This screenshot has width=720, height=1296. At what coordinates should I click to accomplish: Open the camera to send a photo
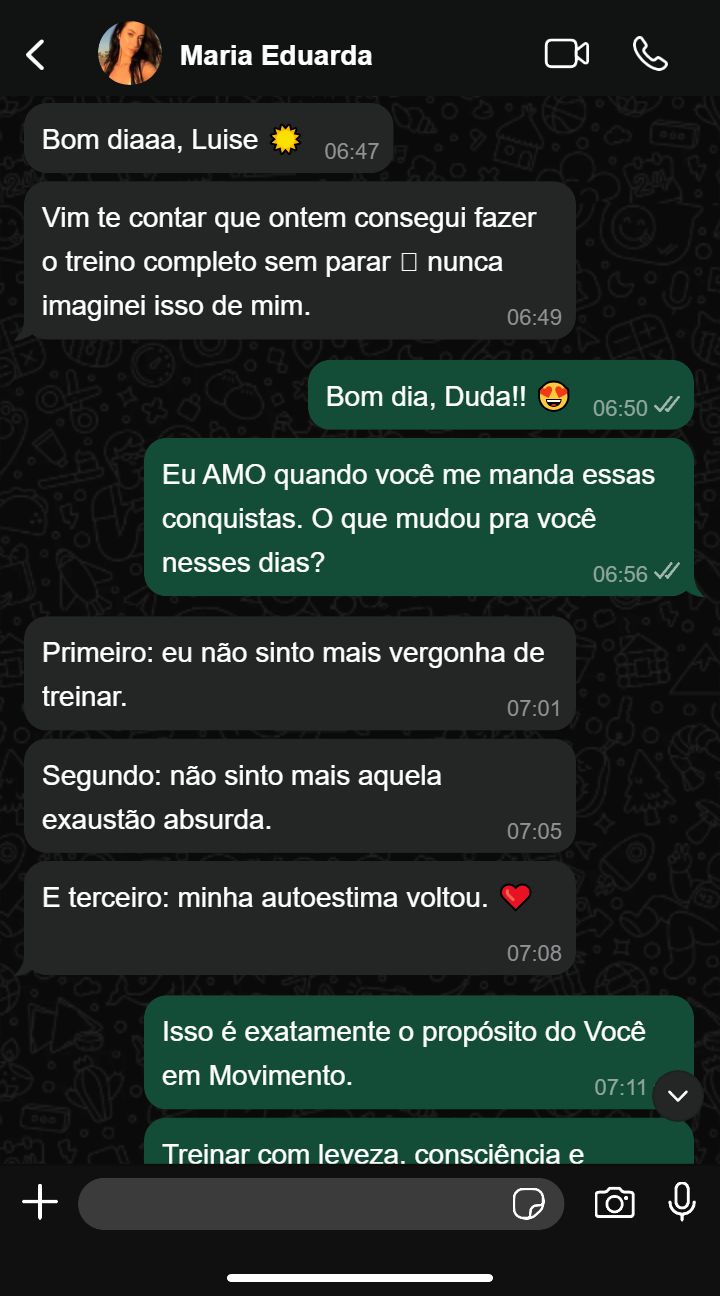click(x=614, y=1203)
